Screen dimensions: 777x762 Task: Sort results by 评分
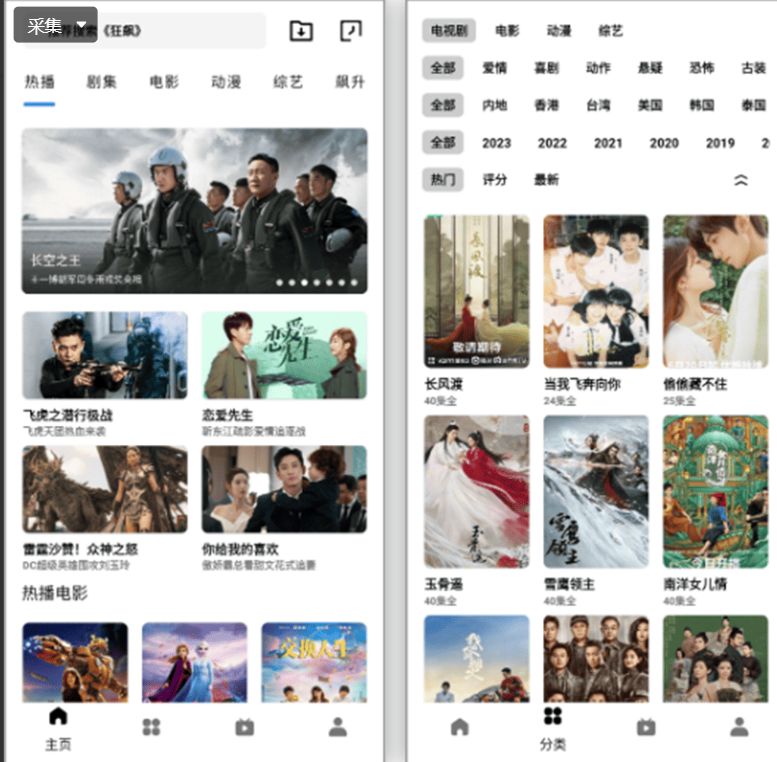[x=495, y=180]
